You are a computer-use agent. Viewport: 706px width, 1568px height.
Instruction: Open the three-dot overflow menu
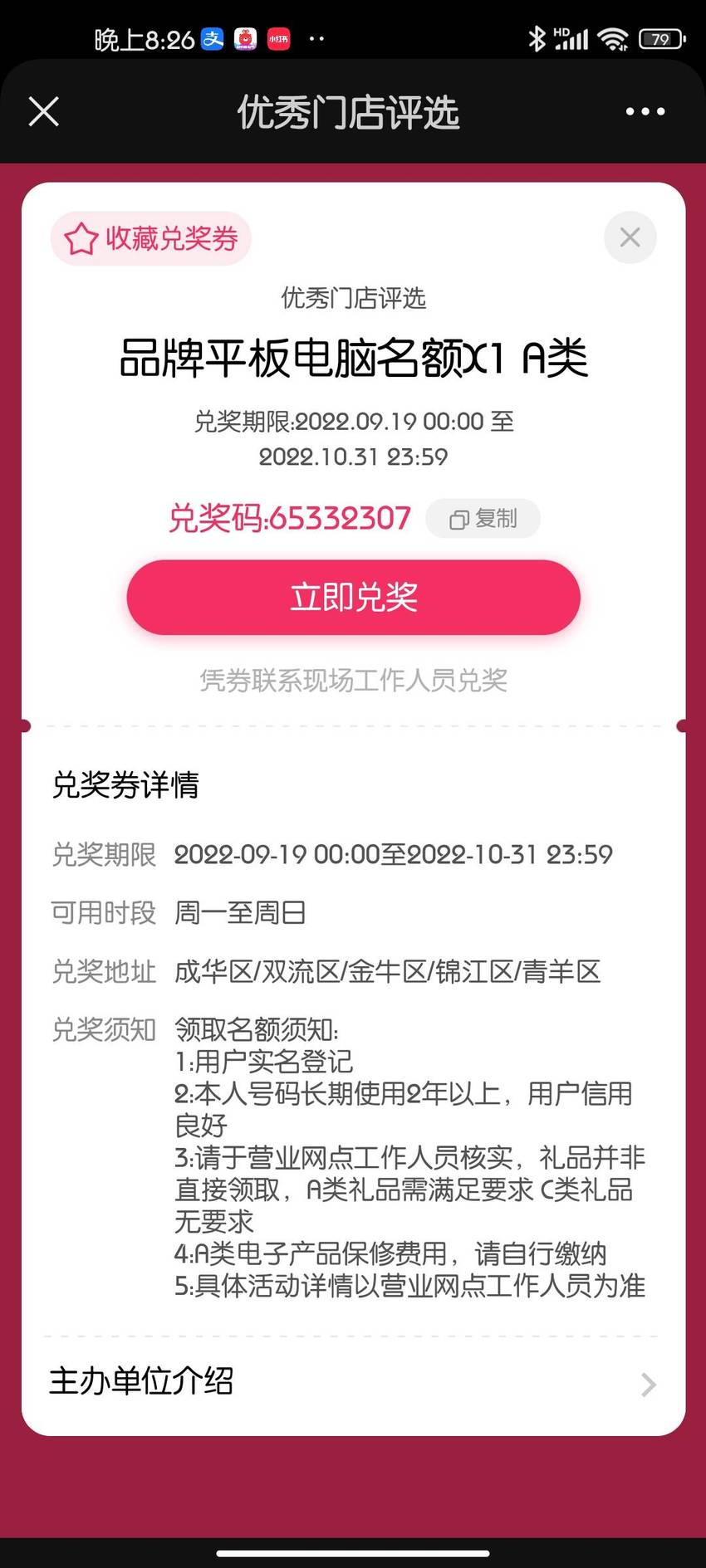coord(645,111)
